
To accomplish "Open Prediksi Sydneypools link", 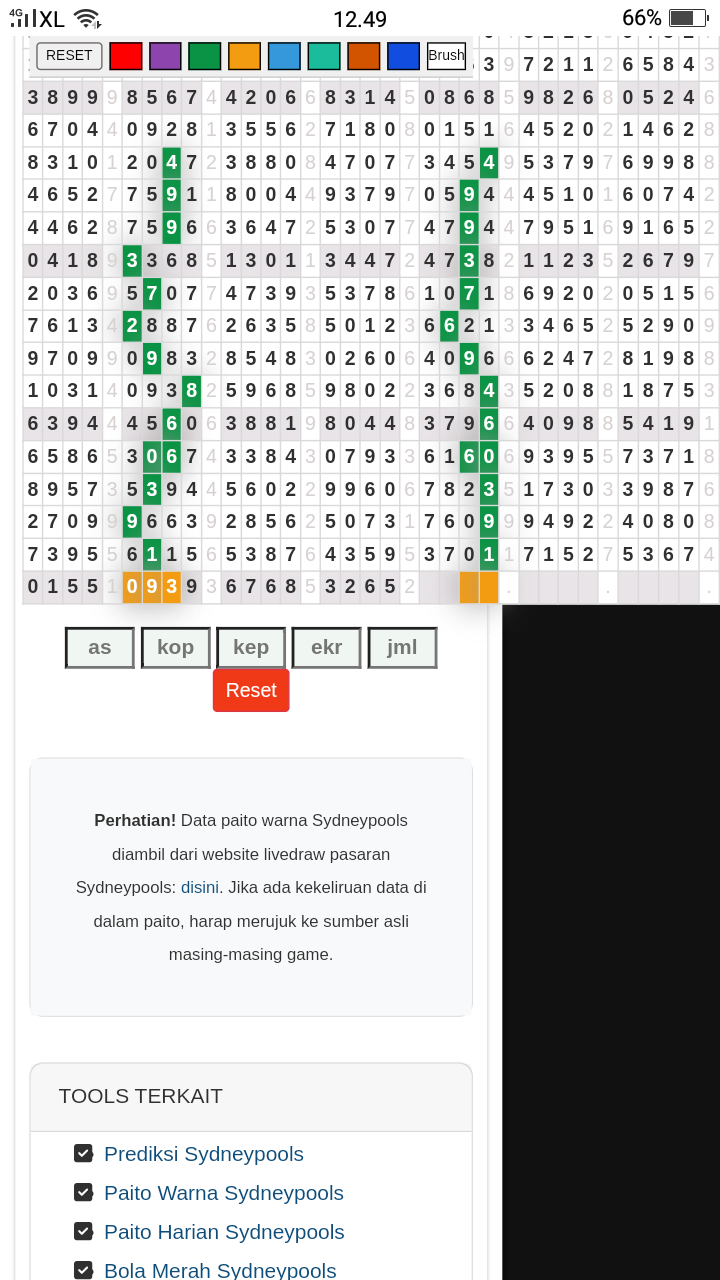I will (x=204, y=1154).
